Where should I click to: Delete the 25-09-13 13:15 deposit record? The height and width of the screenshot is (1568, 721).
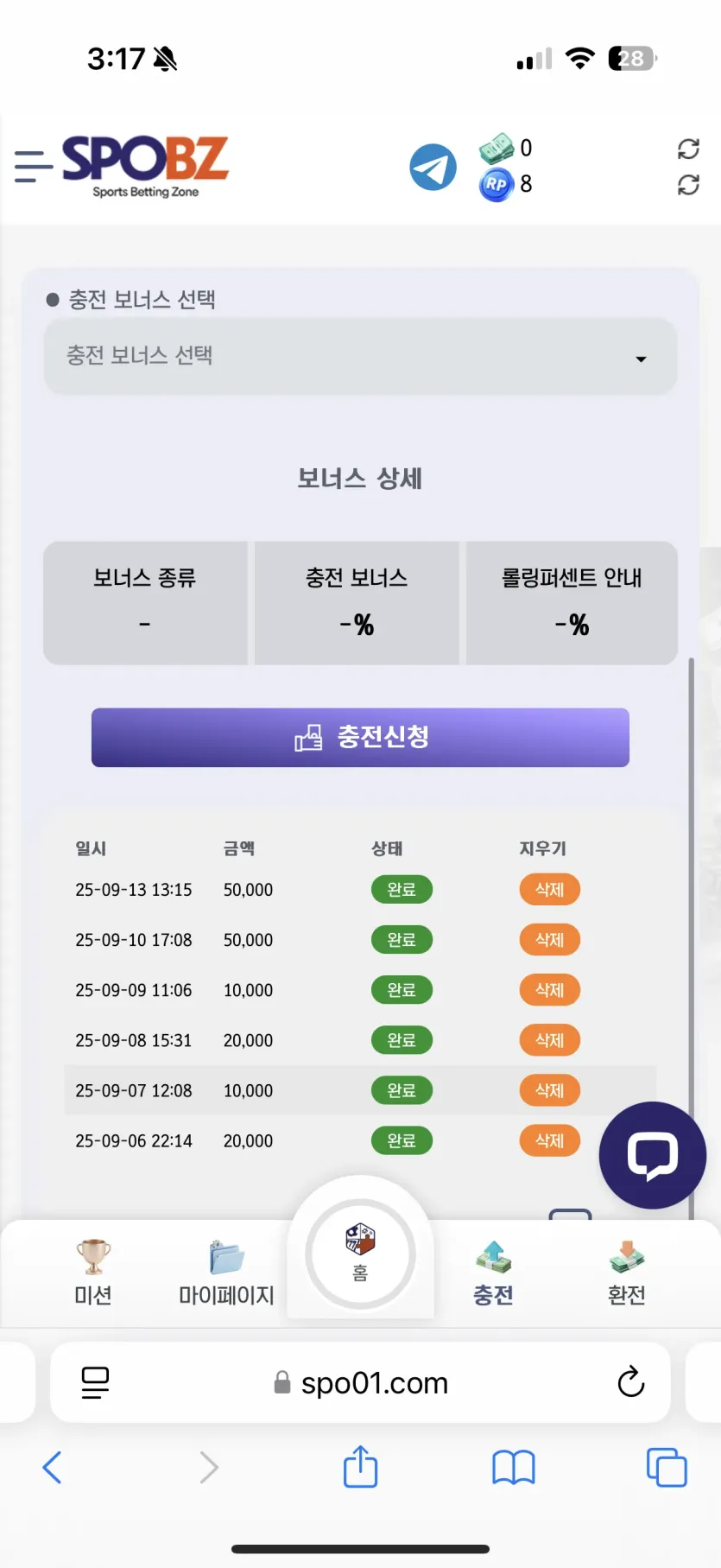549,890
